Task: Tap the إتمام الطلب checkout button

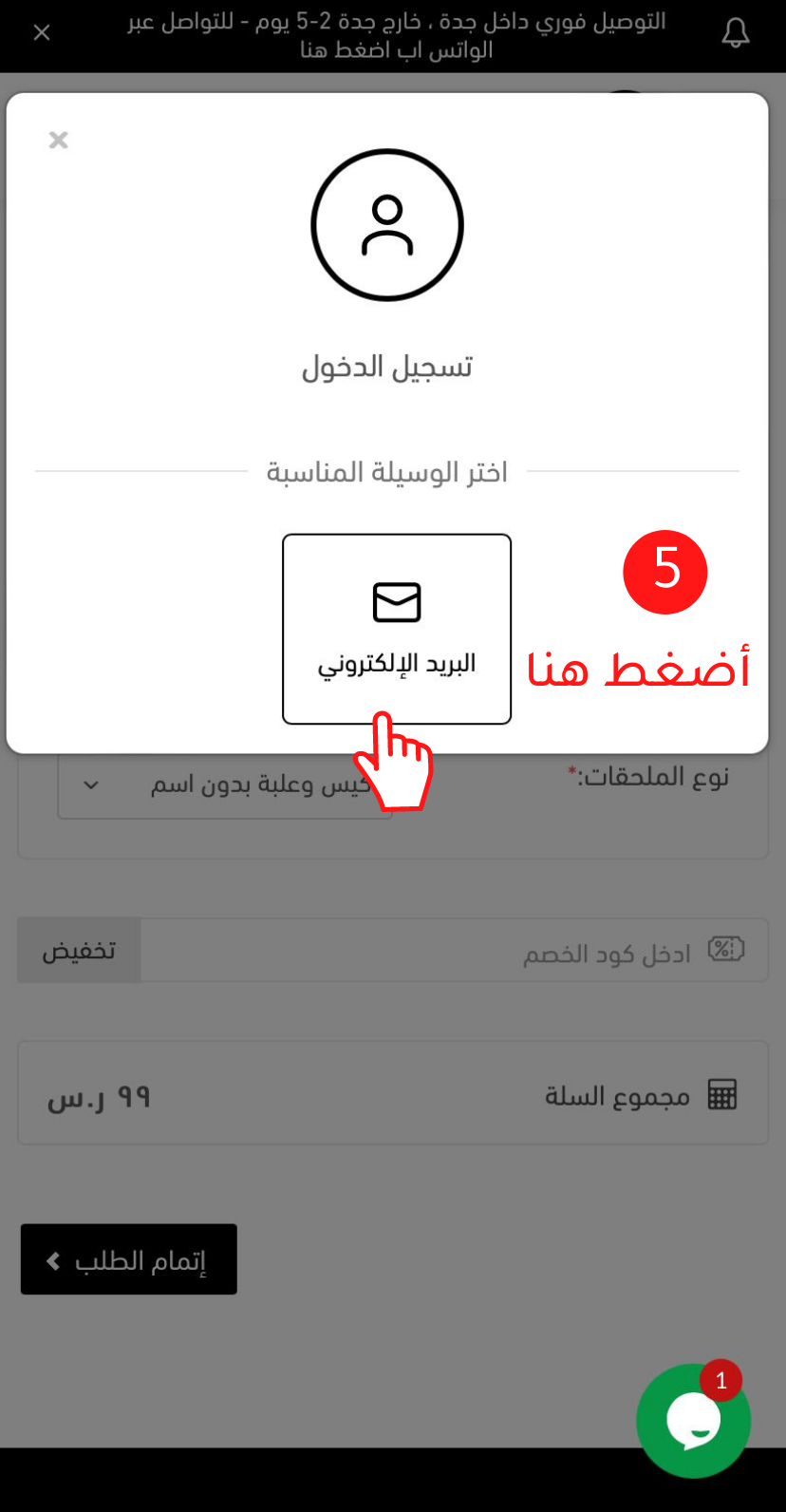Action: tap(129, 1259)
